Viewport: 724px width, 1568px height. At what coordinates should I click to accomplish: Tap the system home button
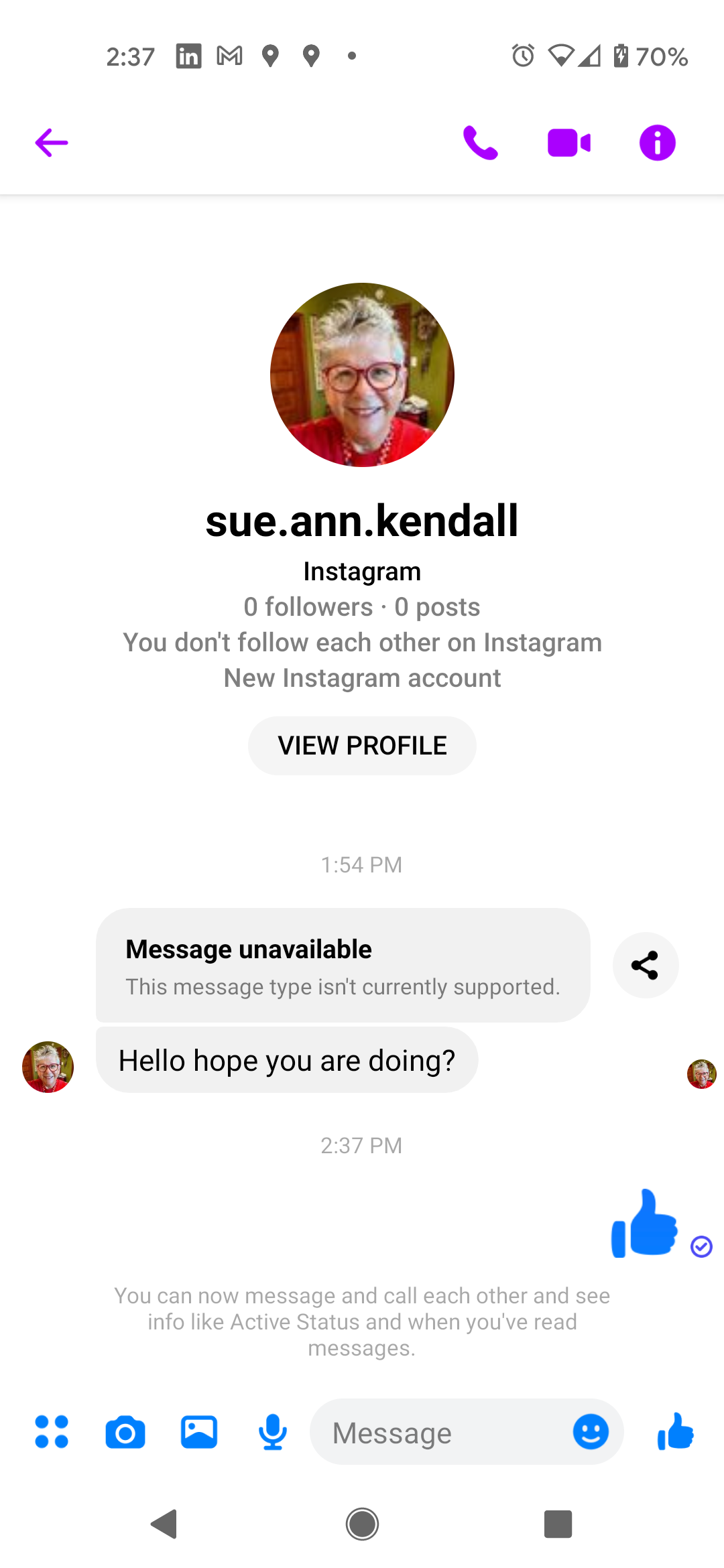click(362, 1524)
